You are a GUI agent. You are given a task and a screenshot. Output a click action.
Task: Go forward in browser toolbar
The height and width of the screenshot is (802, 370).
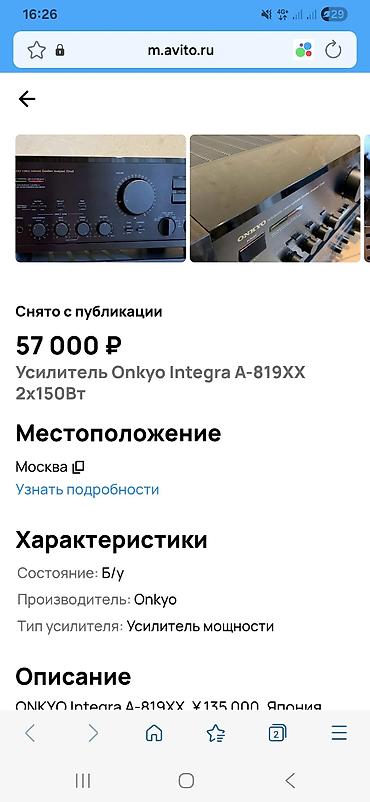[x=93, y=733]
